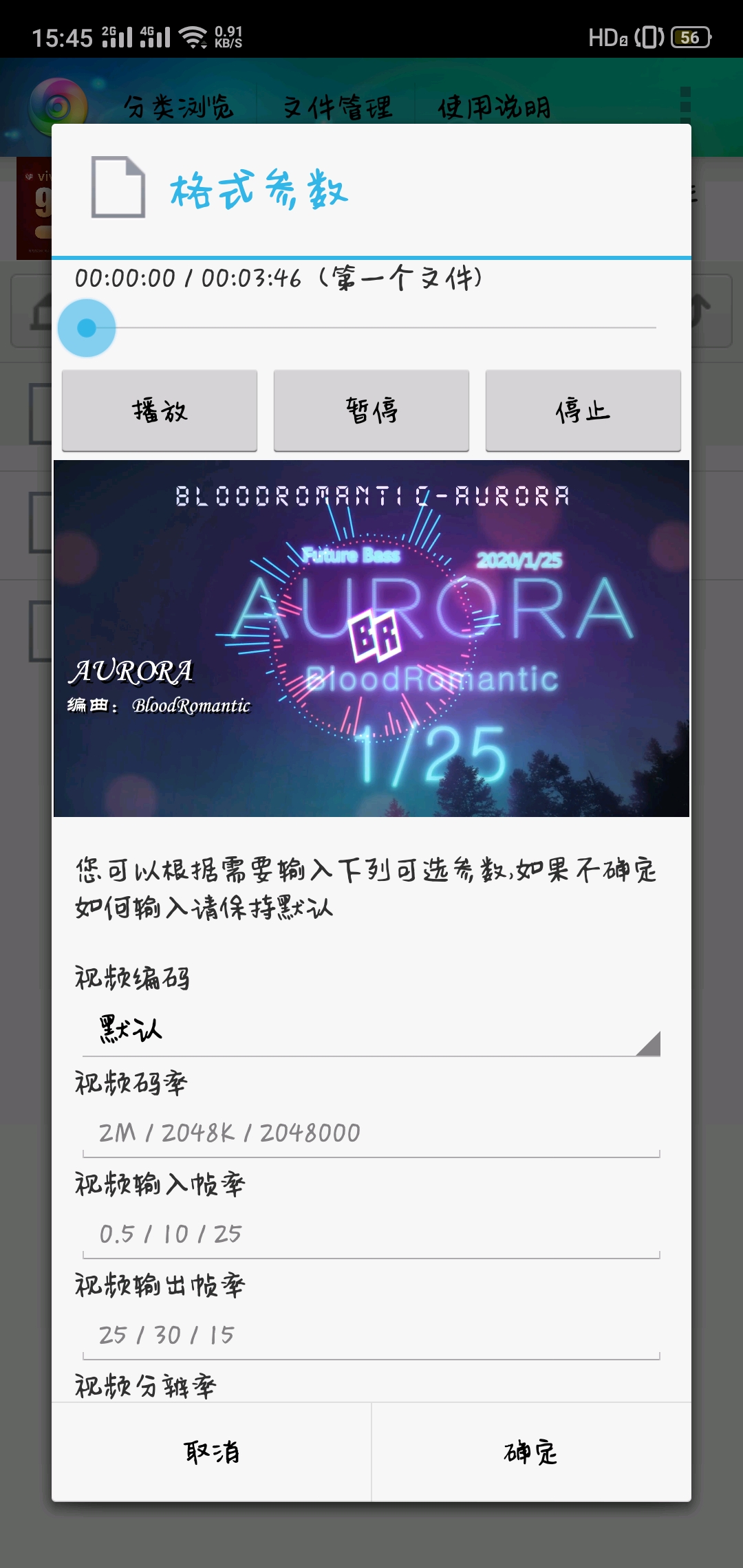Focus the 视频输出帧率 input field

click(x=371, y=1335)
